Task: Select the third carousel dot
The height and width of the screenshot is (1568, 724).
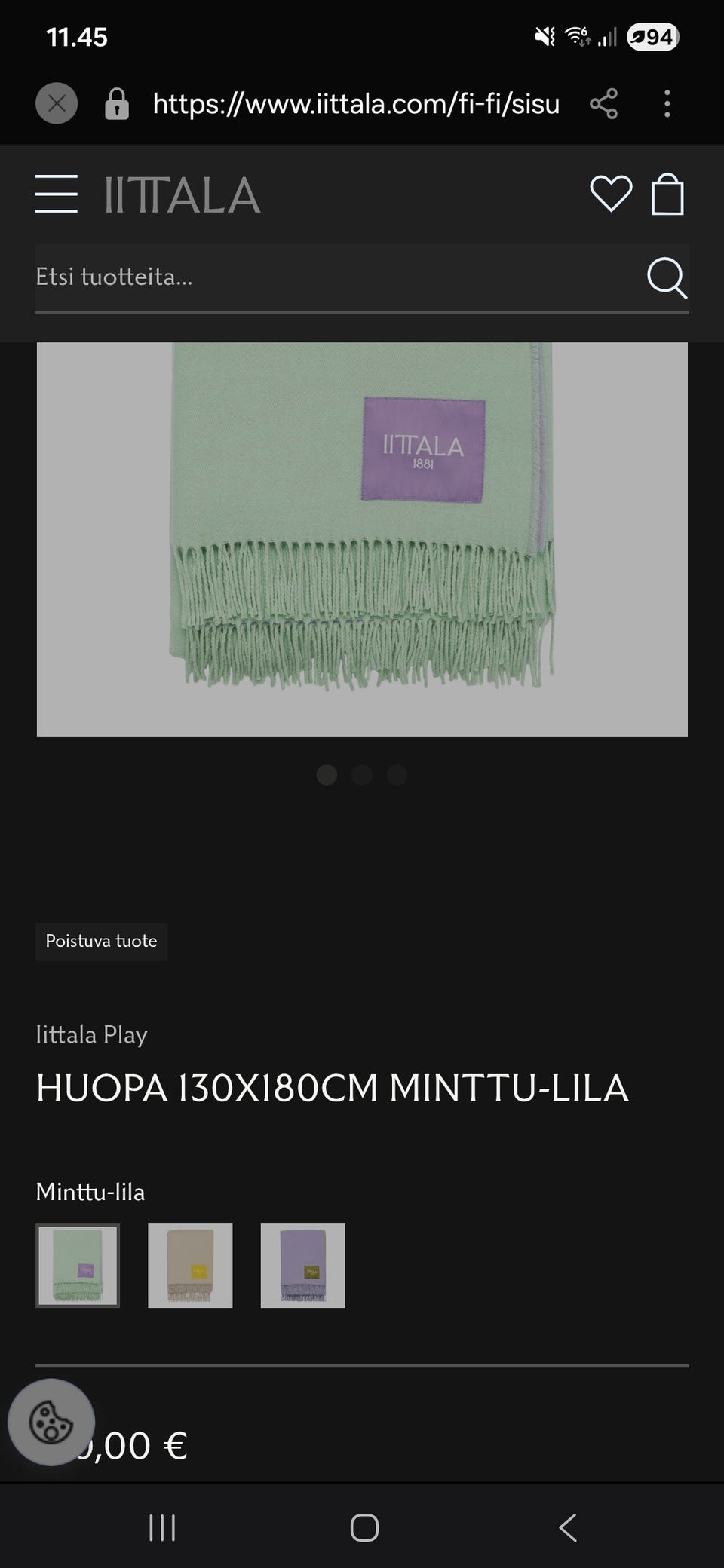Action: pyautogui.click(x=397, y=774)
